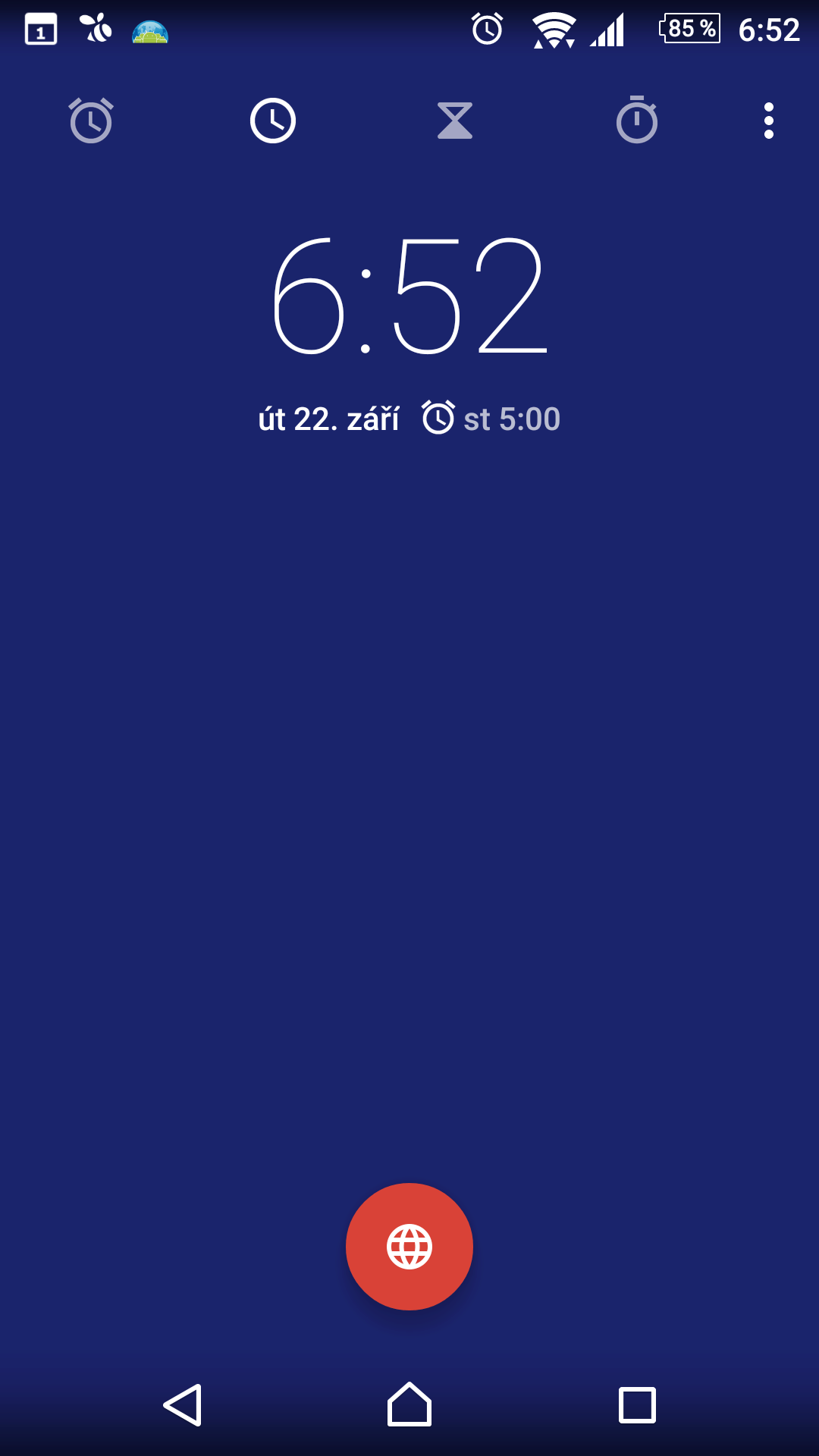Go back with the navigation bar

point(182,1405)
